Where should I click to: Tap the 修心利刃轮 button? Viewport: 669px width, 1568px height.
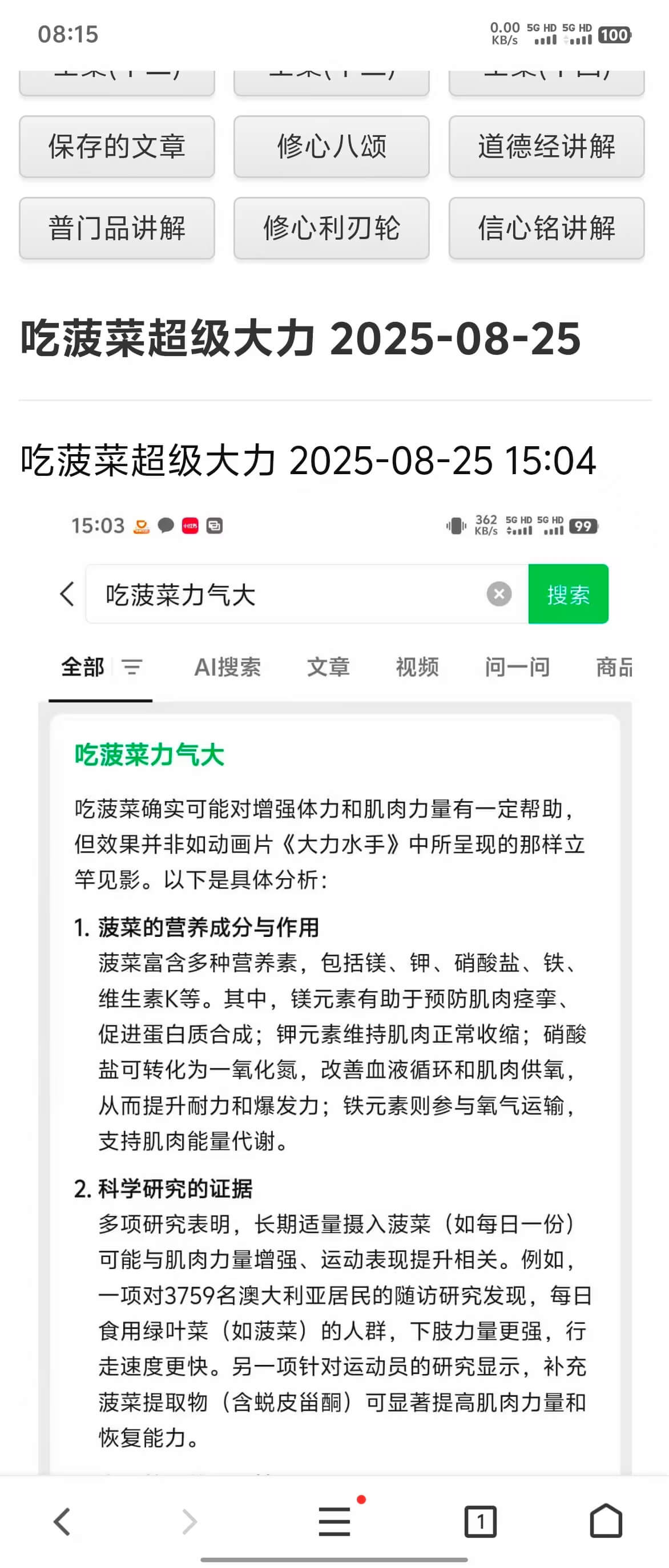tap(332, 228)
